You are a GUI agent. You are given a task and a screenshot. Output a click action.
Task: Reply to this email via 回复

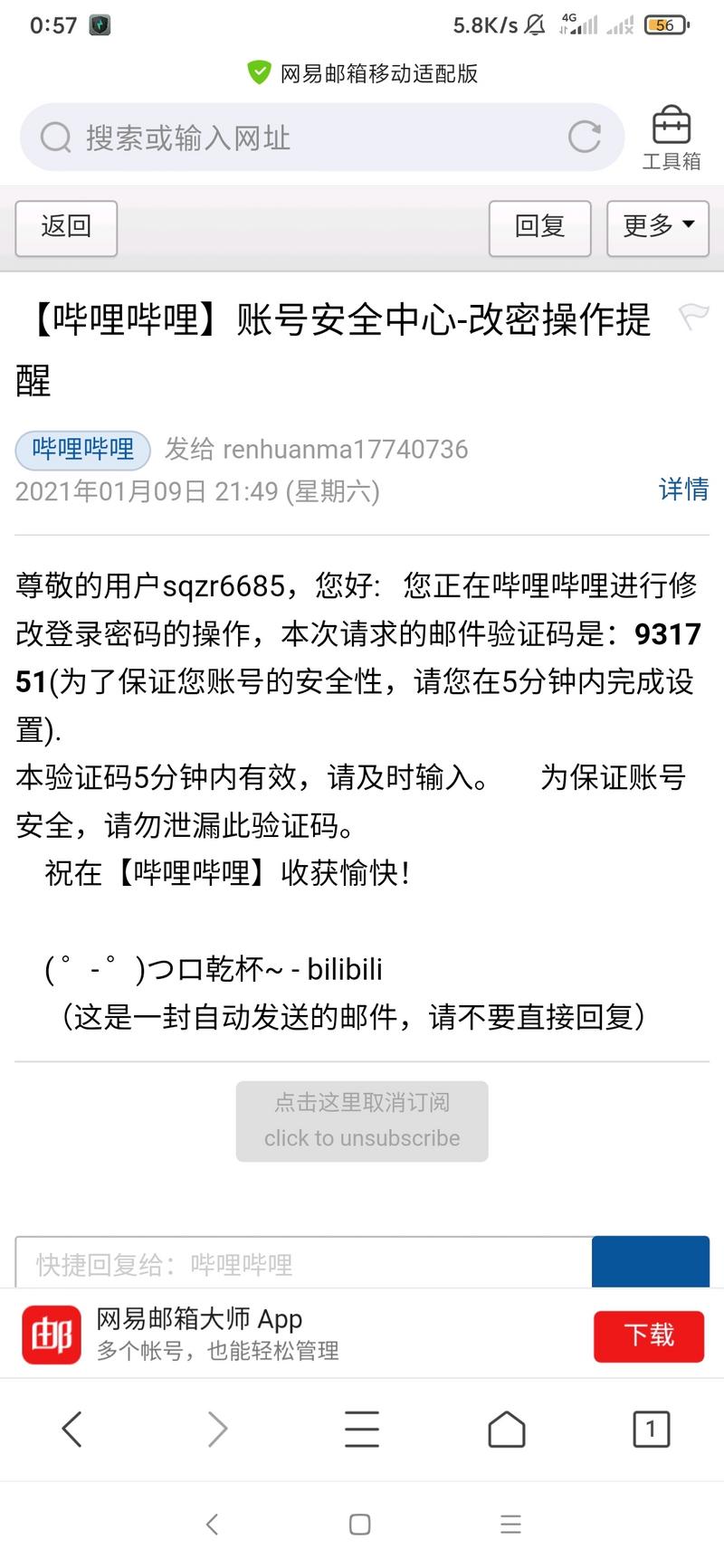(539, 227)
